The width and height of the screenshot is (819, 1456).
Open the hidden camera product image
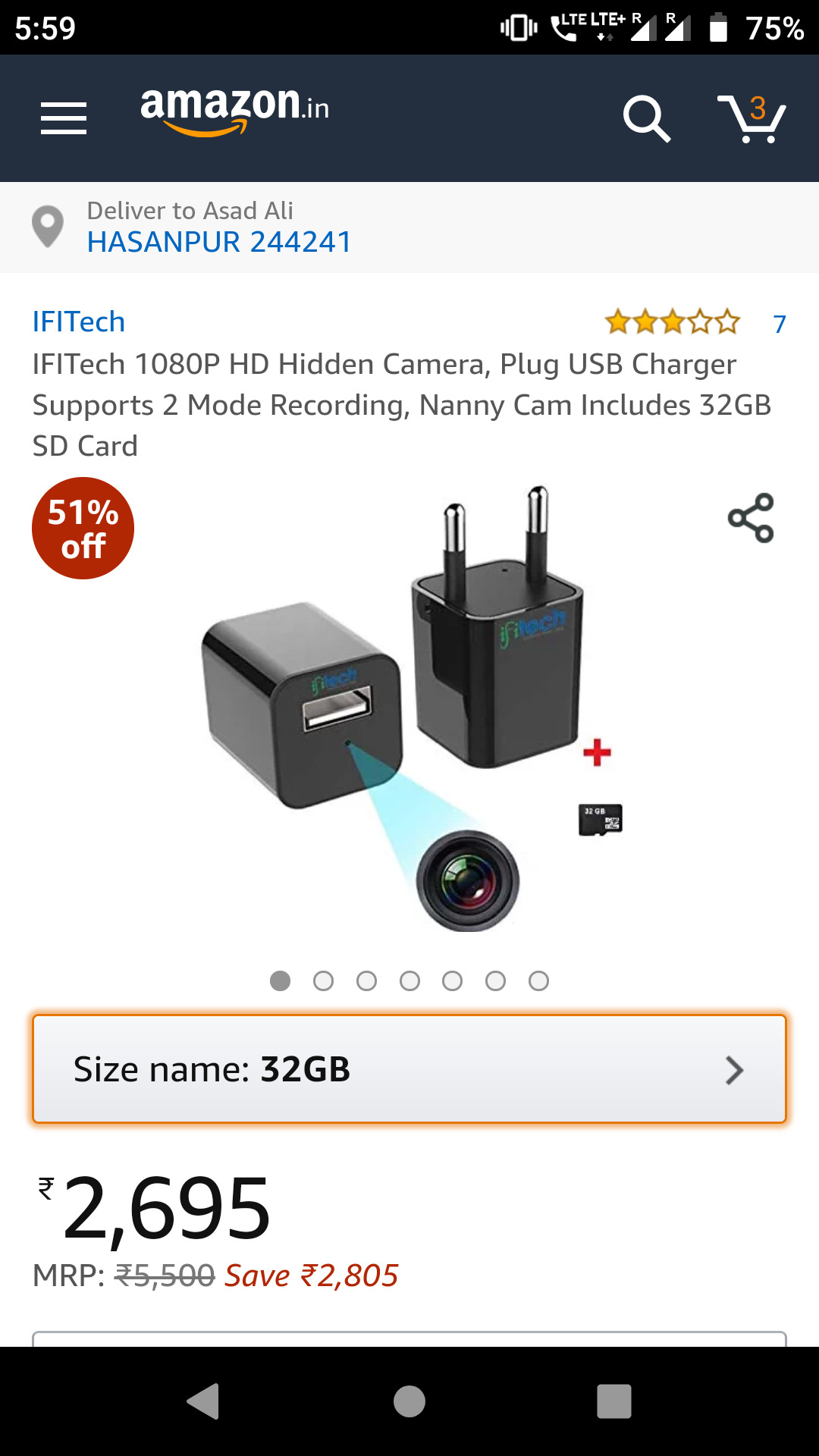[409, 709]
